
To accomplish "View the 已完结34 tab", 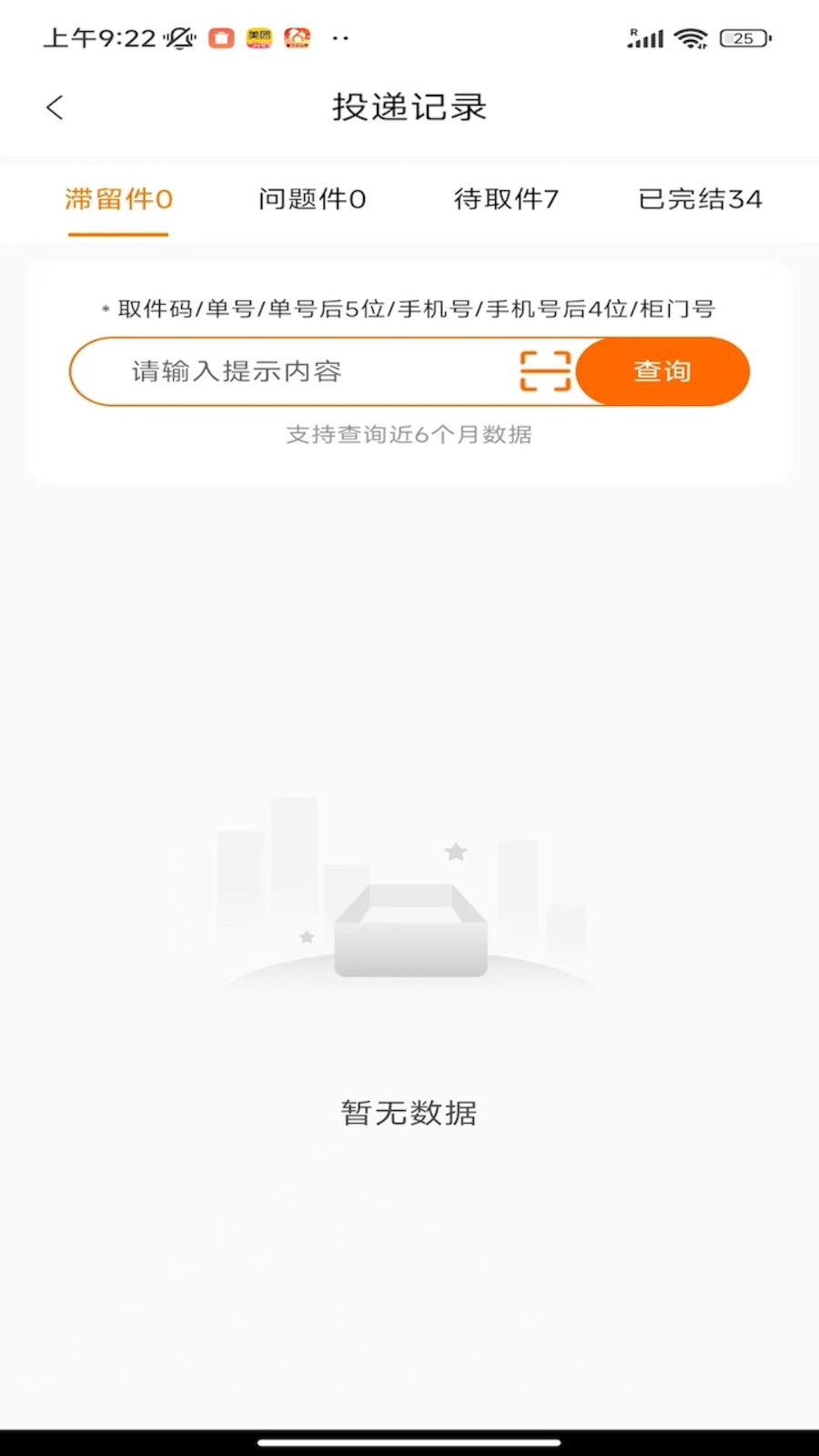I will coord(700,199).
